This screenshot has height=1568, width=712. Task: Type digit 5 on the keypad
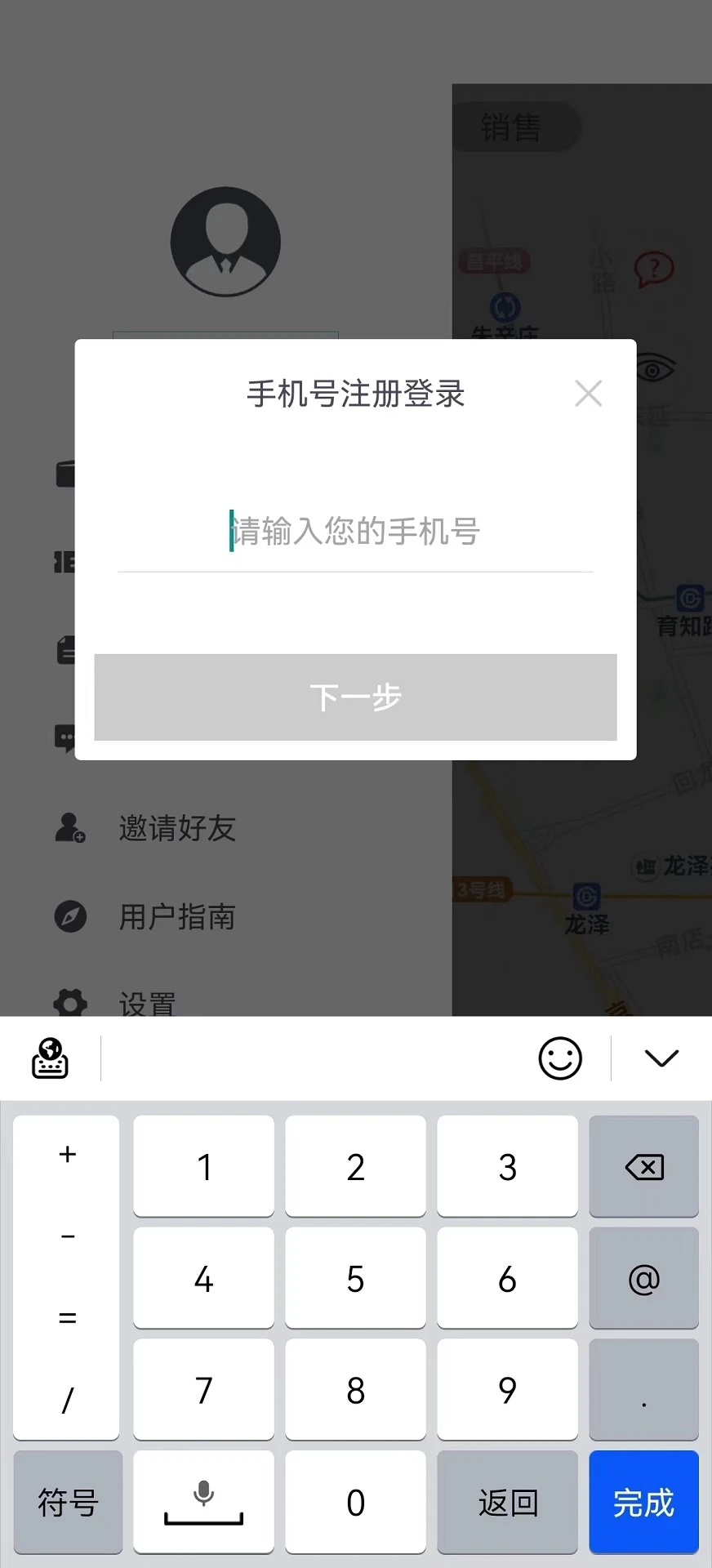click(355, 1279)
